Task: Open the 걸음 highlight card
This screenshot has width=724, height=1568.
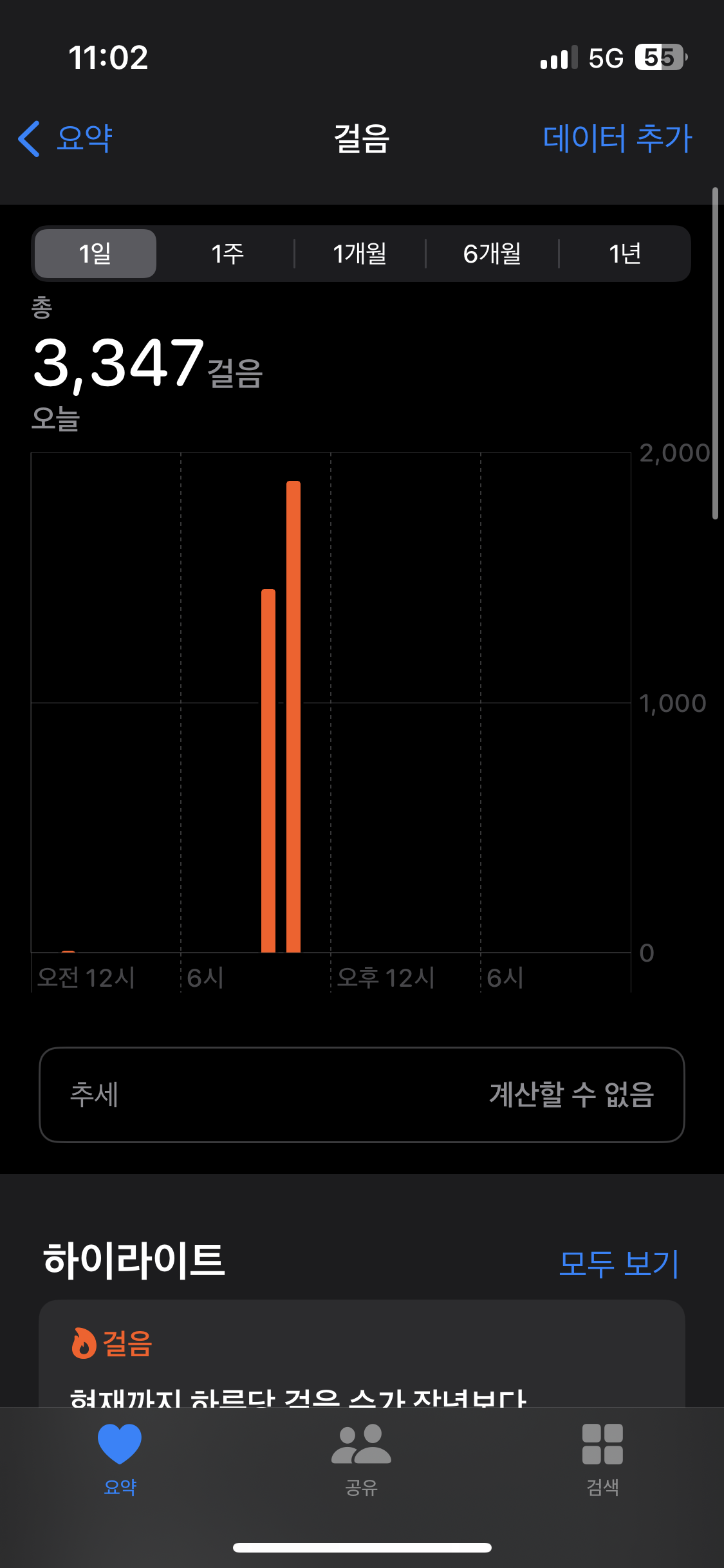Action: coord(362,1358)
